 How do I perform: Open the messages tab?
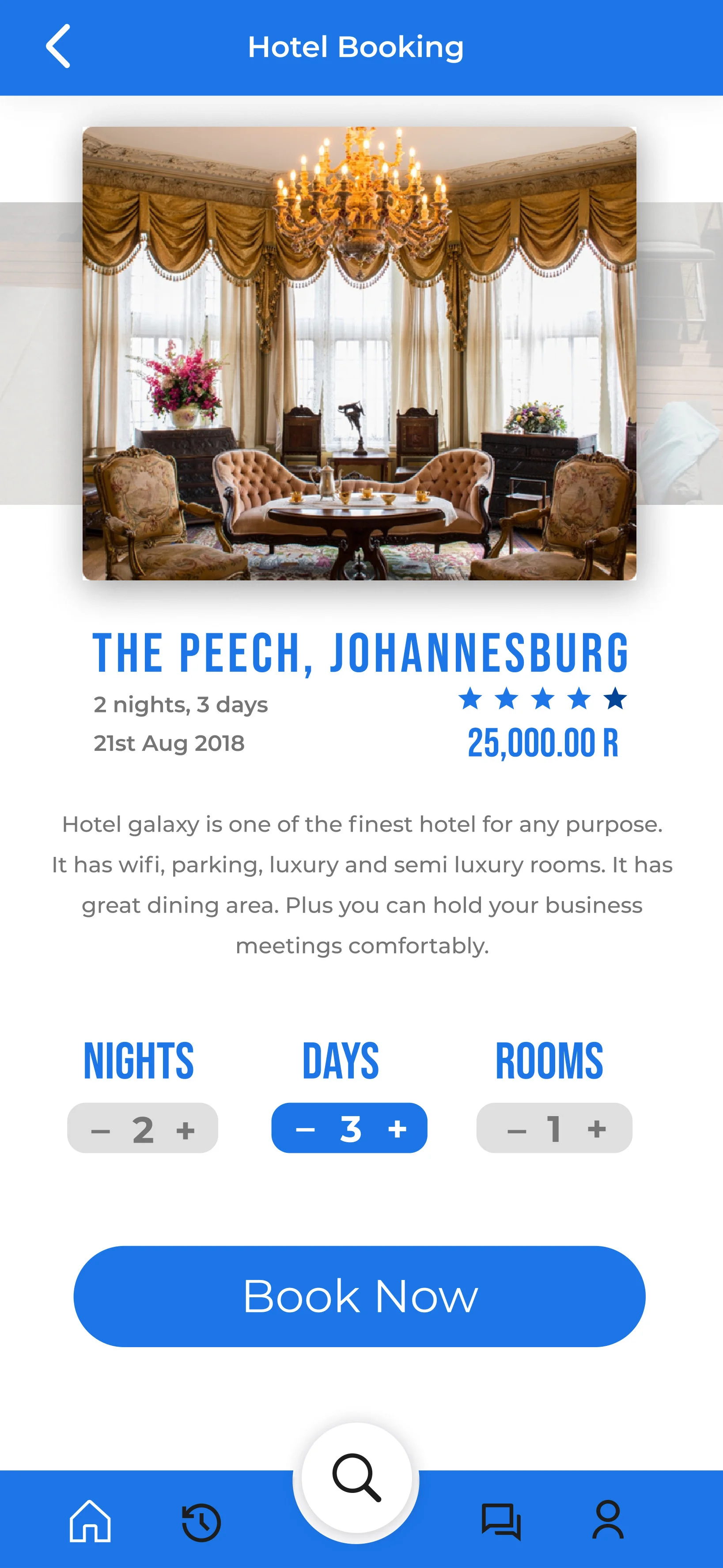point(501,1521)
